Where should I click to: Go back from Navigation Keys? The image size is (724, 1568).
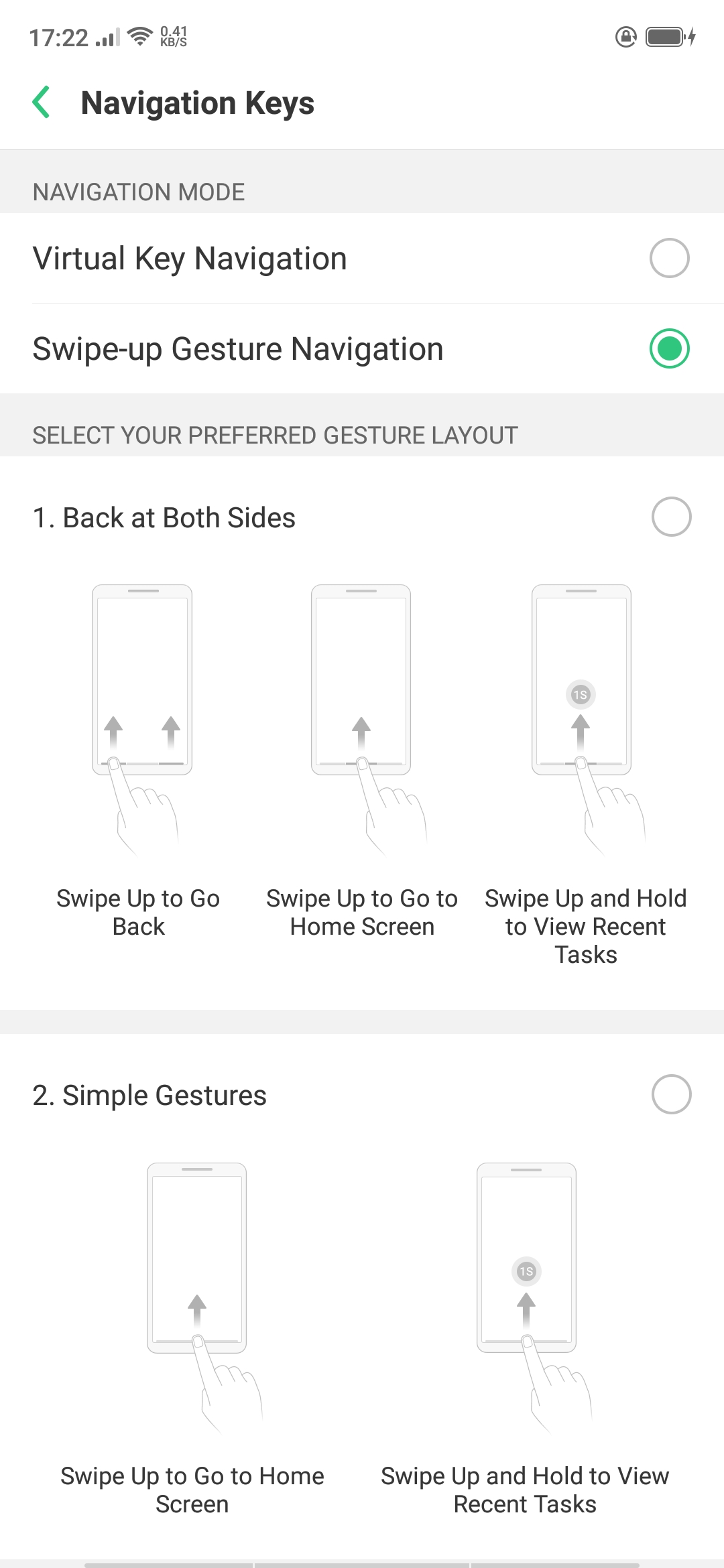pos(42,103)
